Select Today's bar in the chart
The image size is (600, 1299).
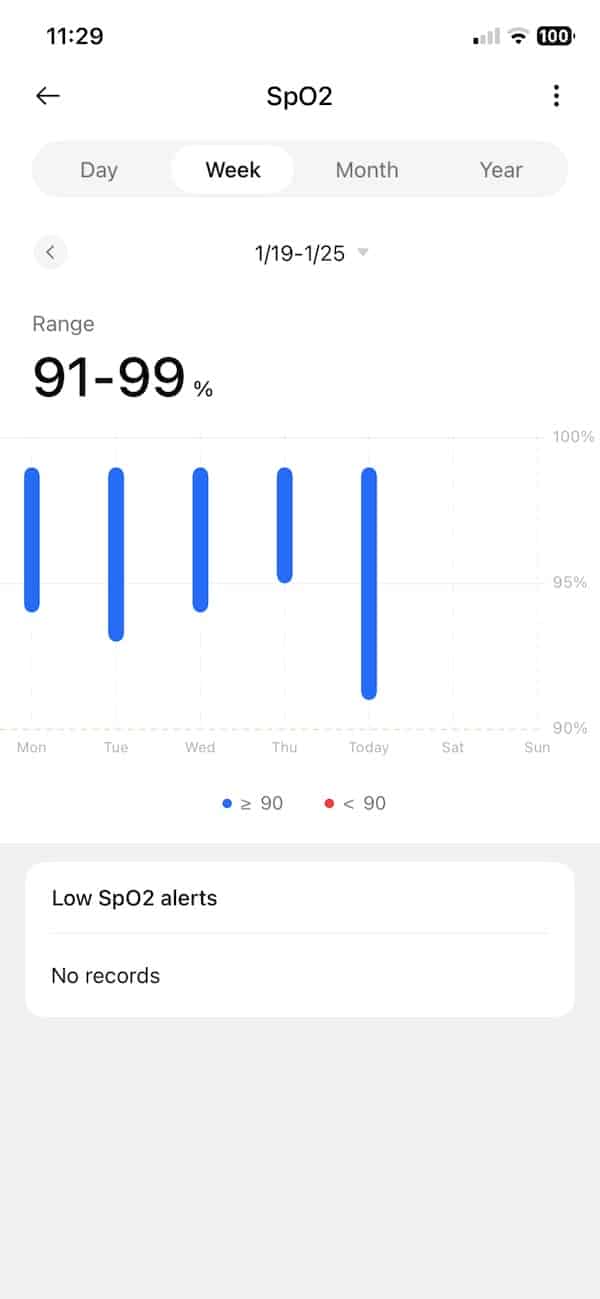click(369, 583)
